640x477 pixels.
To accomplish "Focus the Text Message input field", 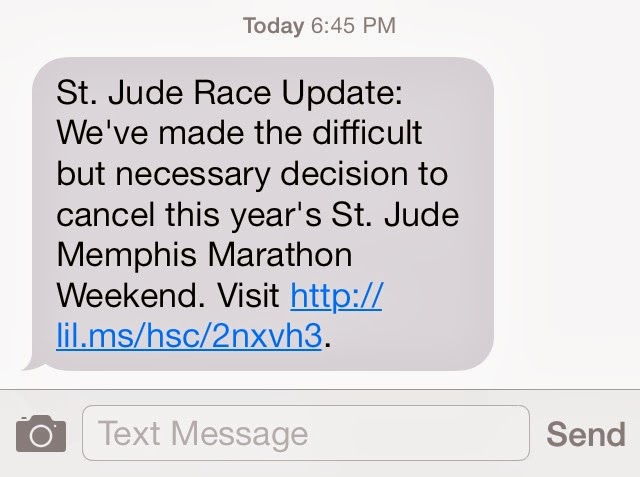I will [305, 434].
